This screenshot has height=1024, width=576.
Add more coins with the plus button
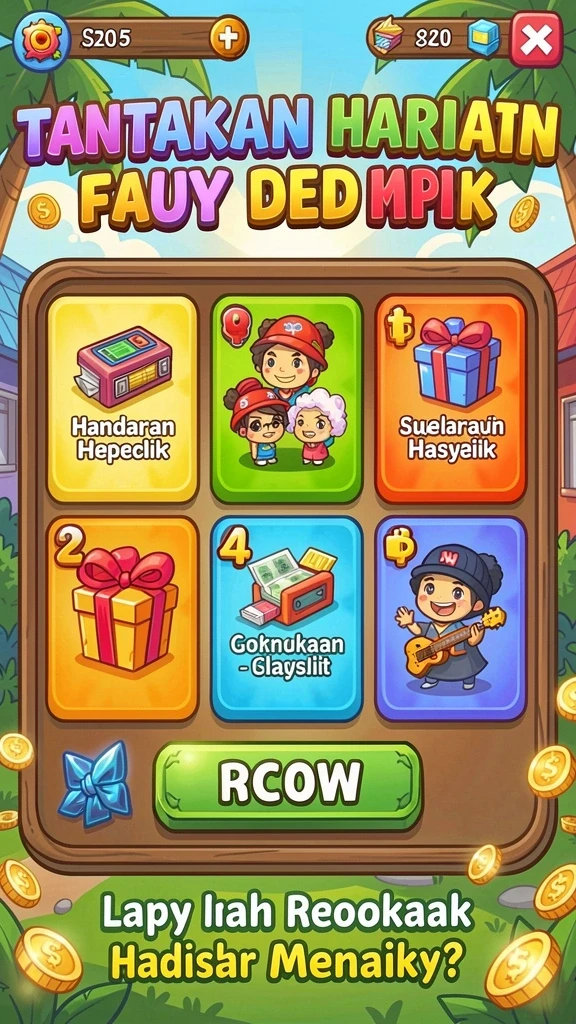[229, 37]
